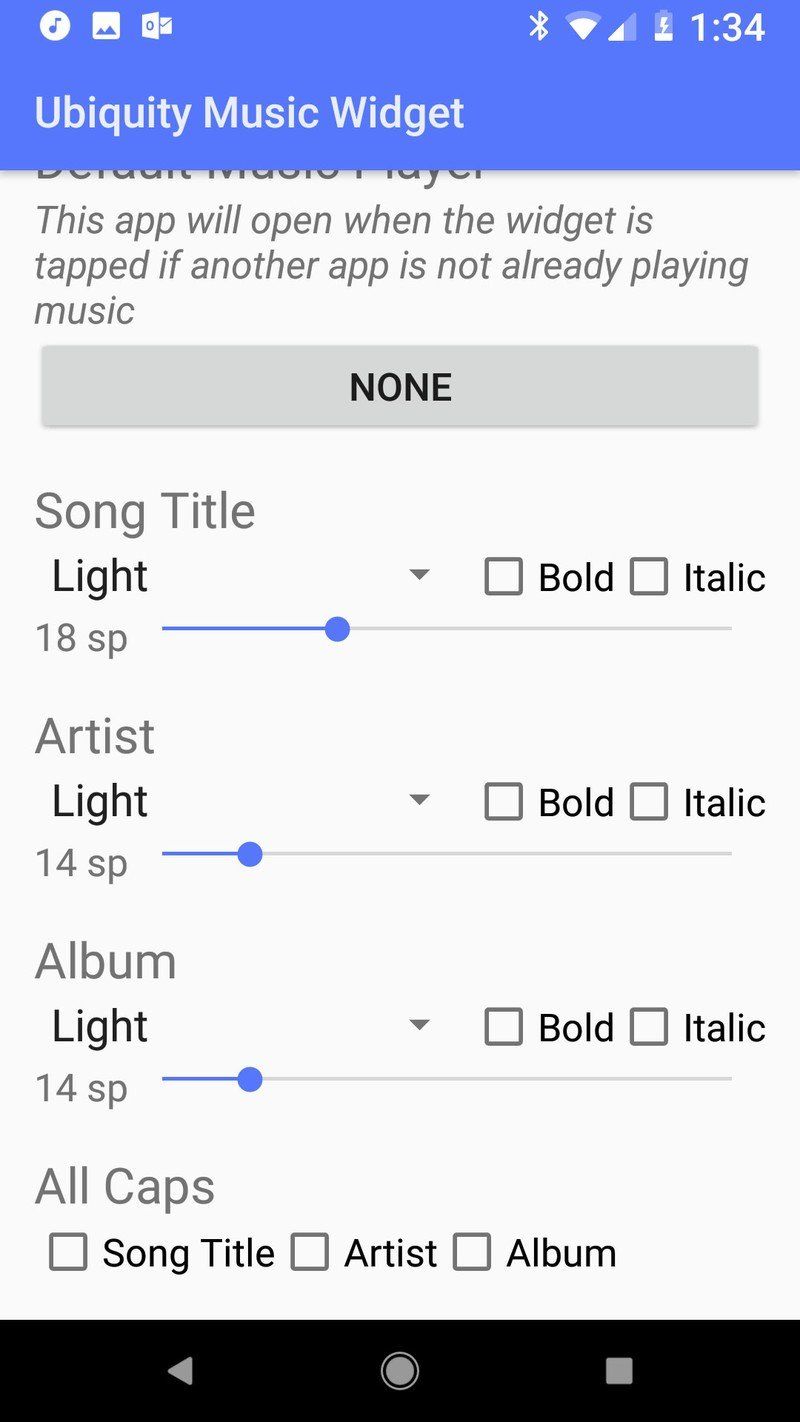Screen dimensions: 800x1422
Task: Open the Artist font style dropdown
Action: pos(240,801)
